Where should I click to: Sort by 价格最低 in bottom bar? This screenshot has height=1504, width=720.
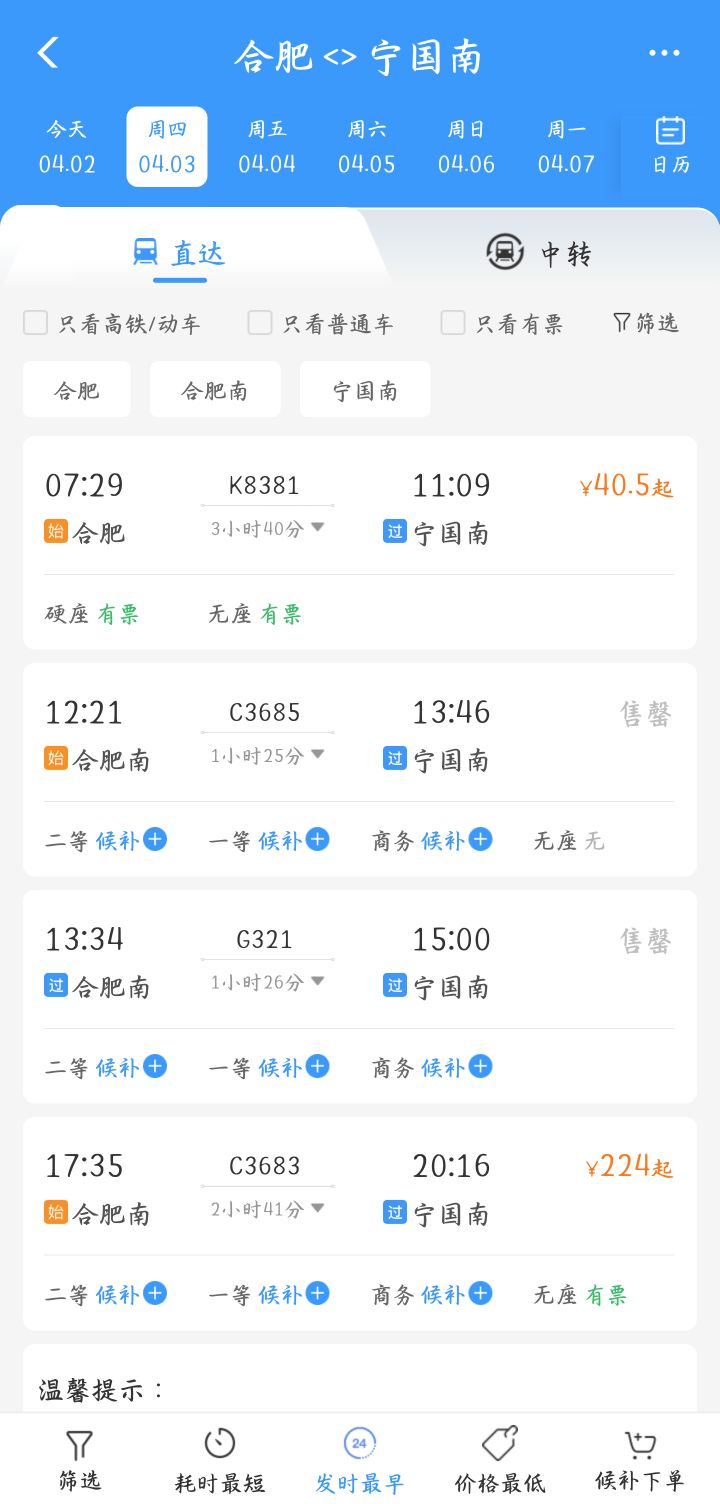pos(500,1460)
